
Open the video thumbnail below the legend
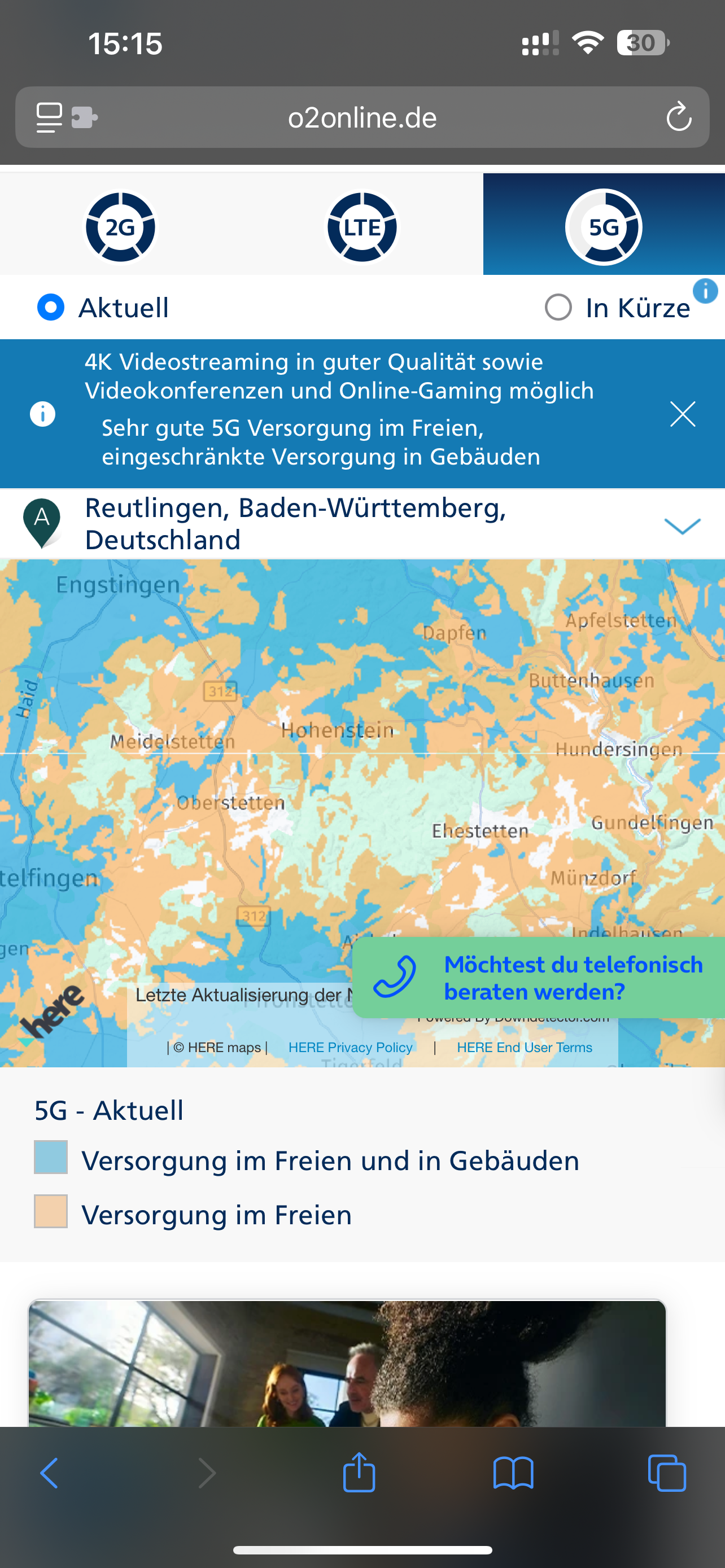pos(347,1364)
